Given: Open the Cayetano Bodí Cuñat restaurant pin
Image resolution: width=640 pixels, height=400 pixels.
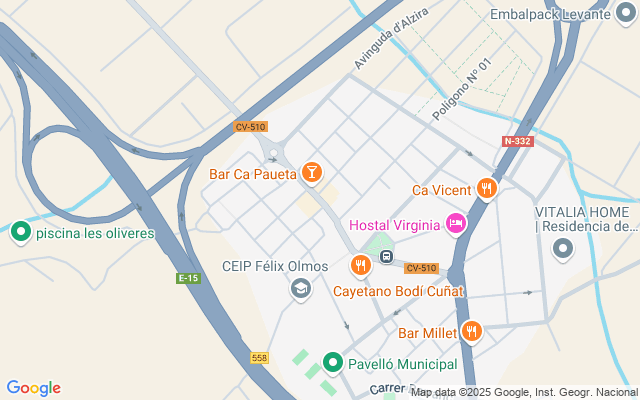Looking at the screenshot, I should point(360,265).
